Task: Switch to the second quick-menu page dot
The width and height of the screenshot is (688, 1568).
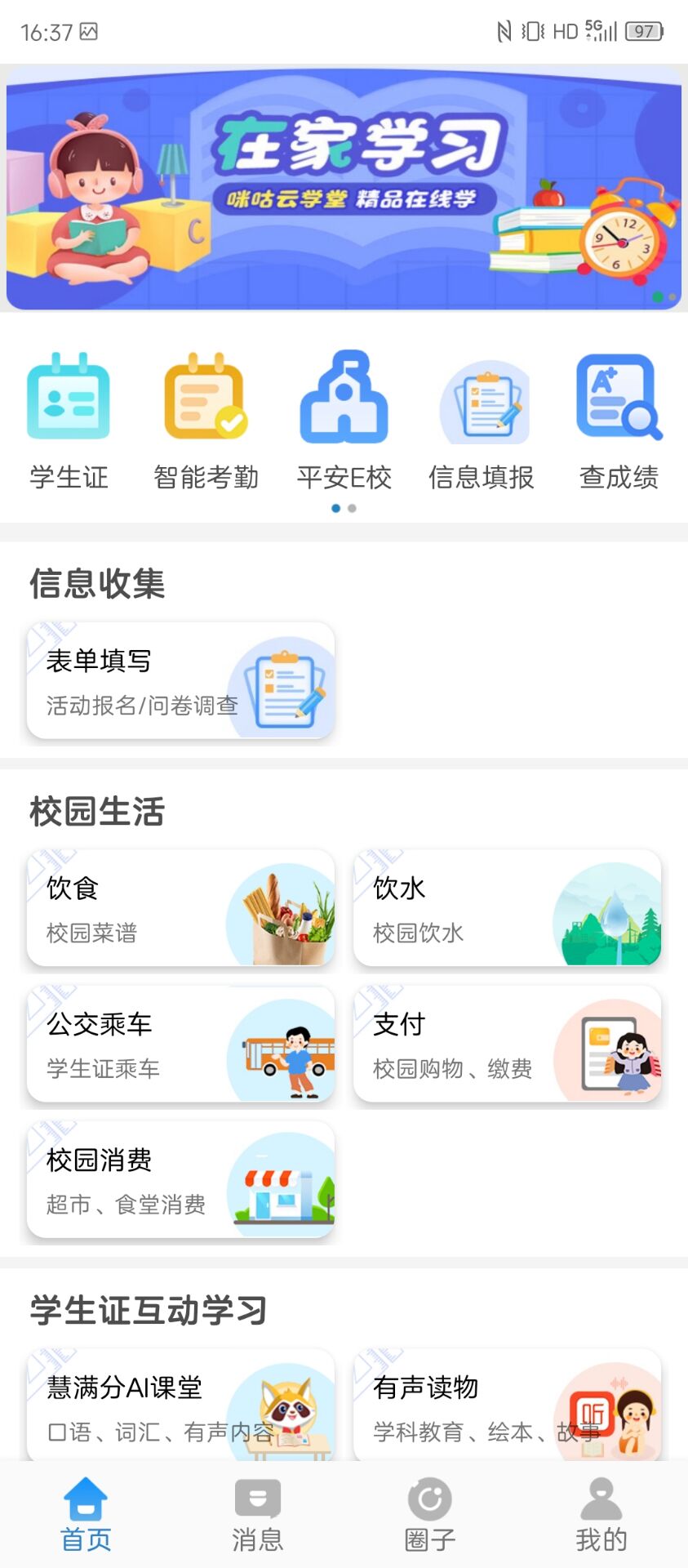Action: pyautogui.click(x=352, y=507)
